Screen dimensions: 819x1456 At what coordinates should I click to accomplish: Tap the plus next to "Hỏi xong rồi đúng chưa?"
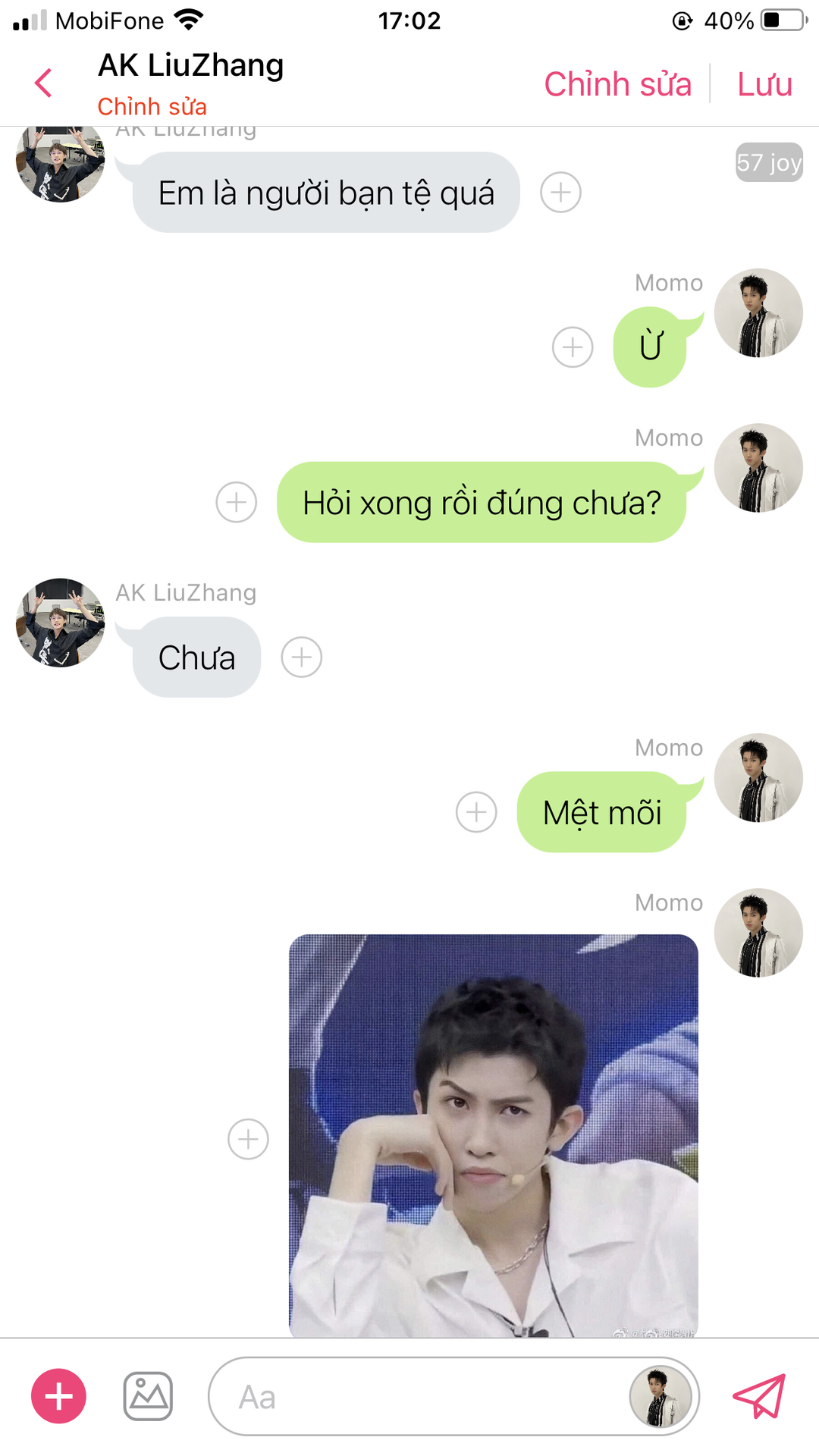click(237, 502)
